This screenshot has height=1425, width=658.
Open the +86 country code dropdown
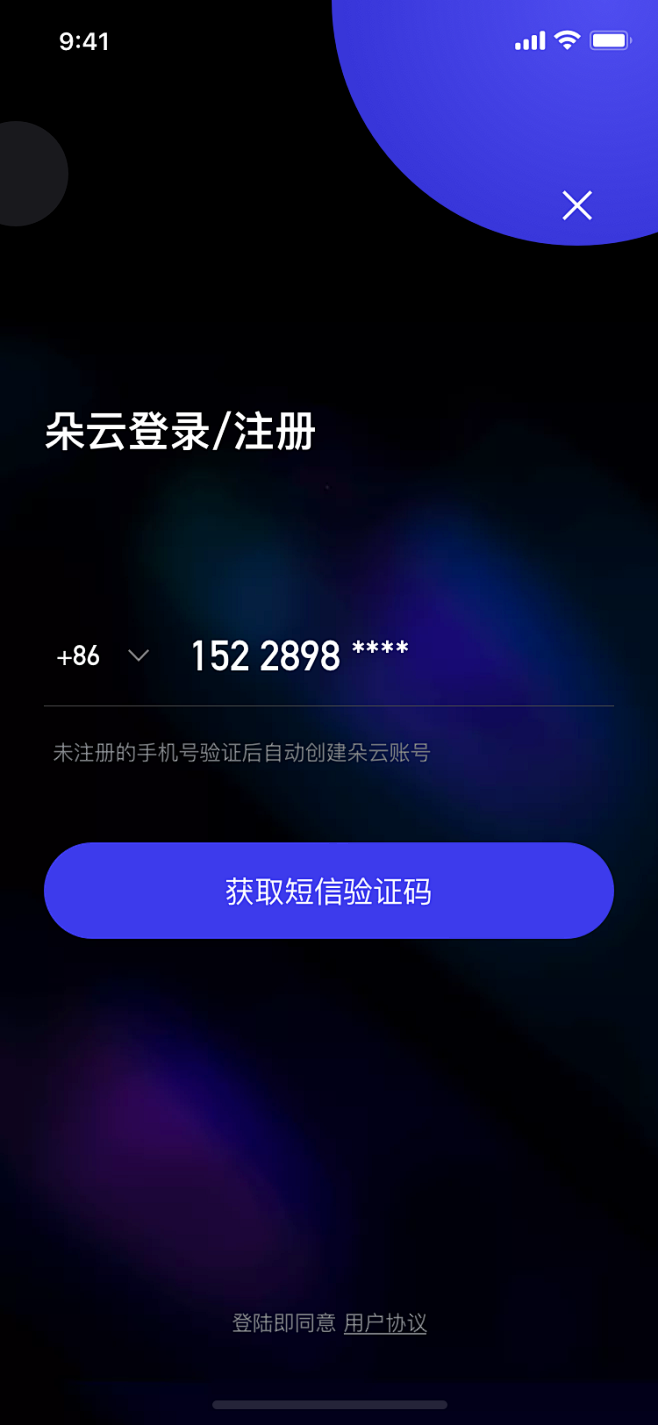tap(103, 656)
